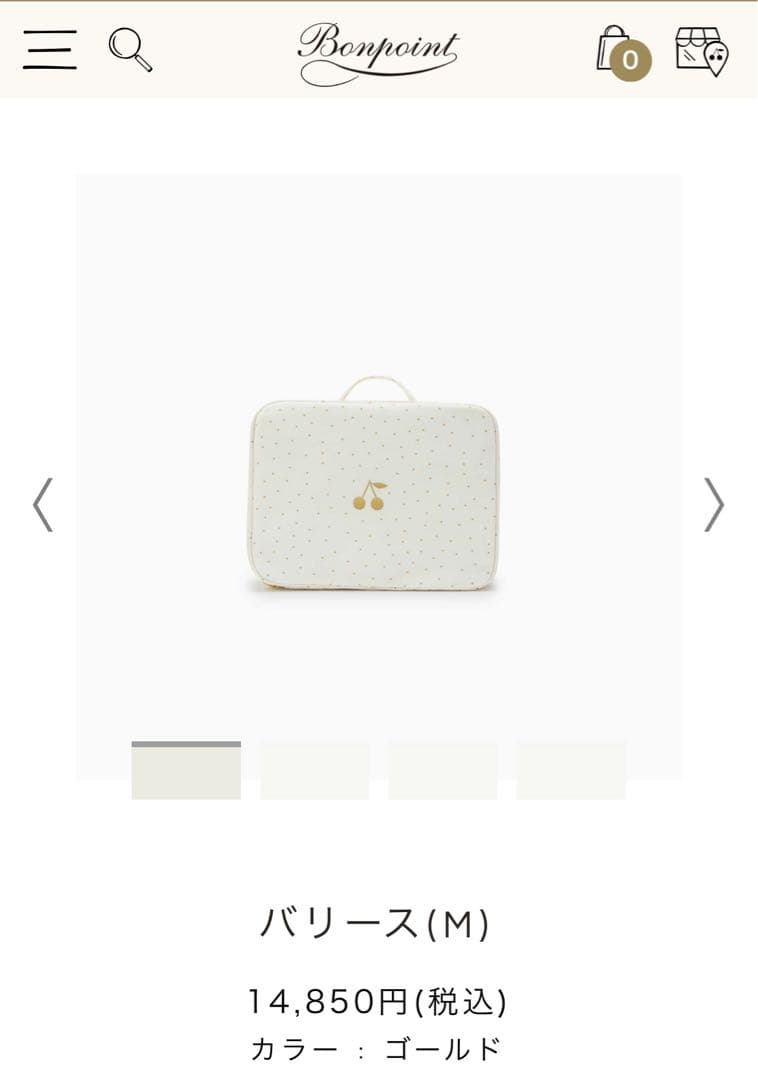Open the hamburger menu
Screen dimensions: 758x1080
[49, 49]
